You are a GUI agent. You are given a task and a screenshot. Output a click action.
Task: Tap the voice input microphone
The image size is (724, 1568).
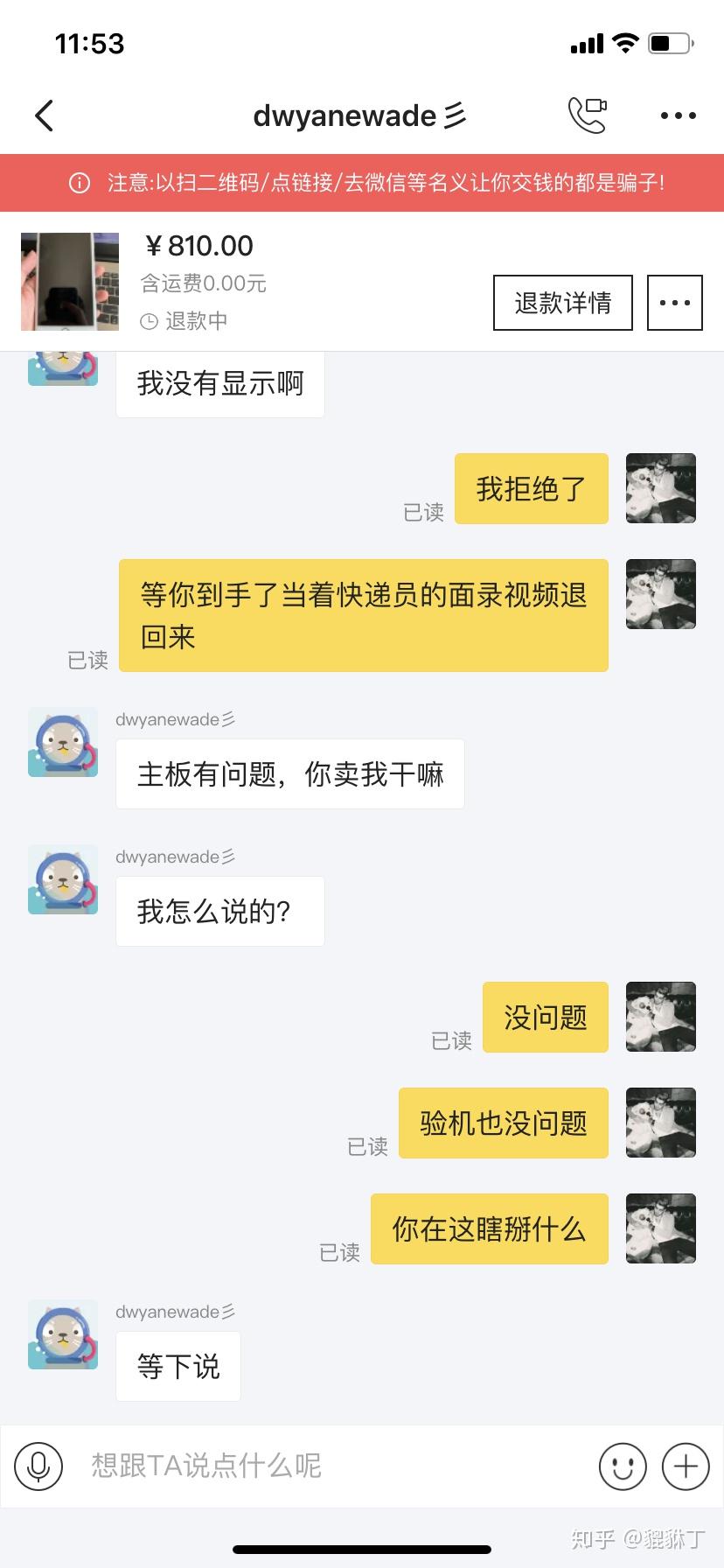coord(38,1466)
